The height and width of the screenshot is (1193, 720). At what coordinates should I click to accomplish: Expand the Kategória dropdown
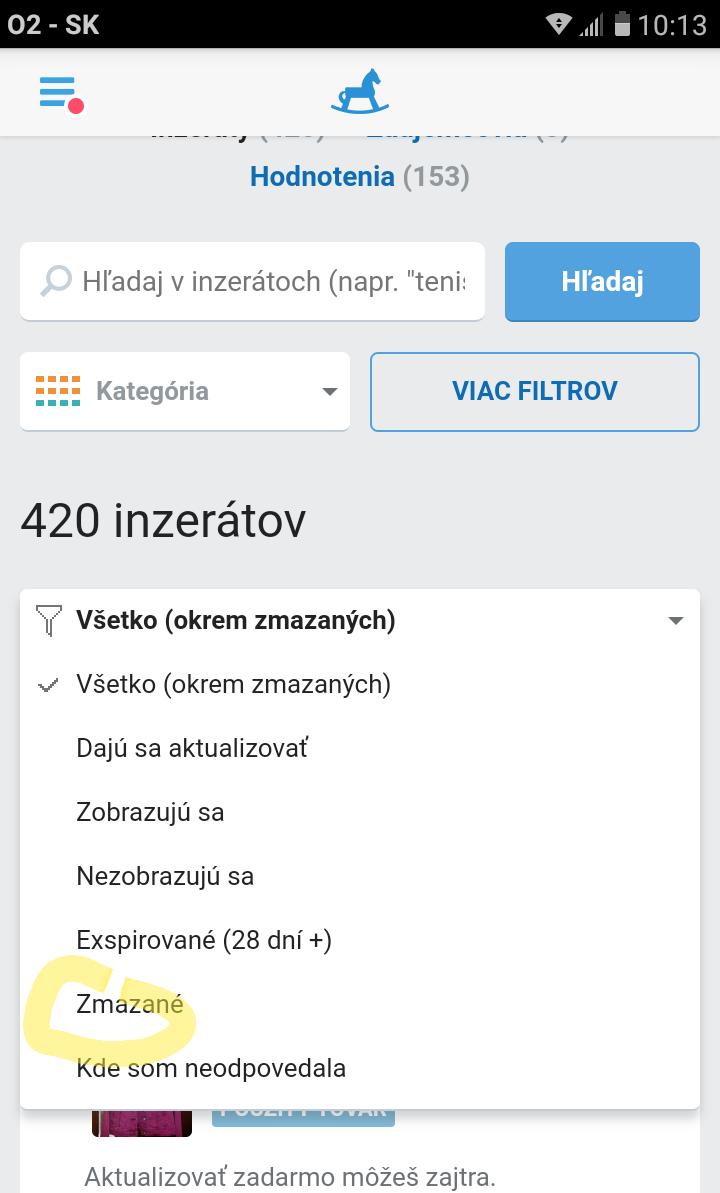click(x=185, y=391)
